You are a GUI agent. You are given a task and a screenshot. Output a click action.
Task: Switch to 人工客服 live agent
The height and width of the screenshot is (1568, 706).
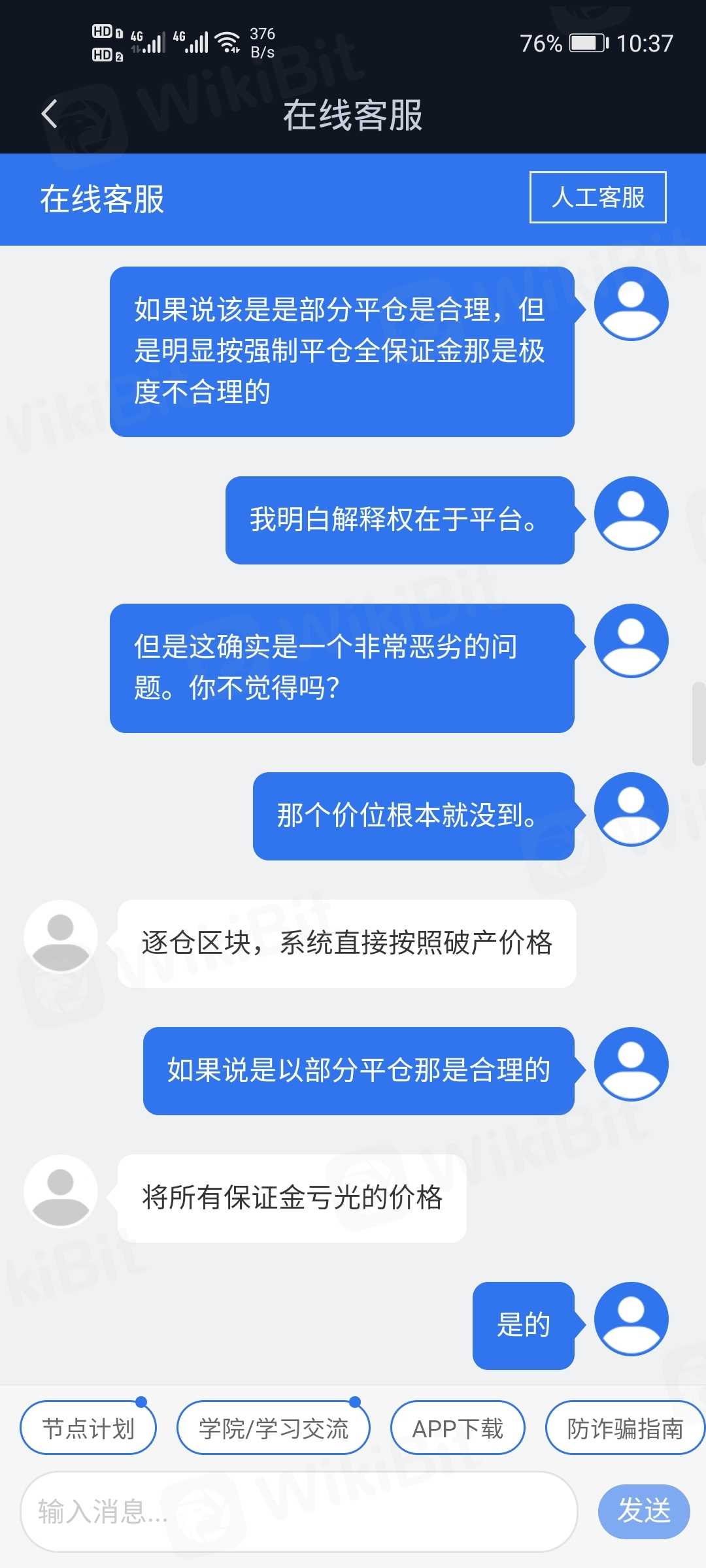coord(597,197)
